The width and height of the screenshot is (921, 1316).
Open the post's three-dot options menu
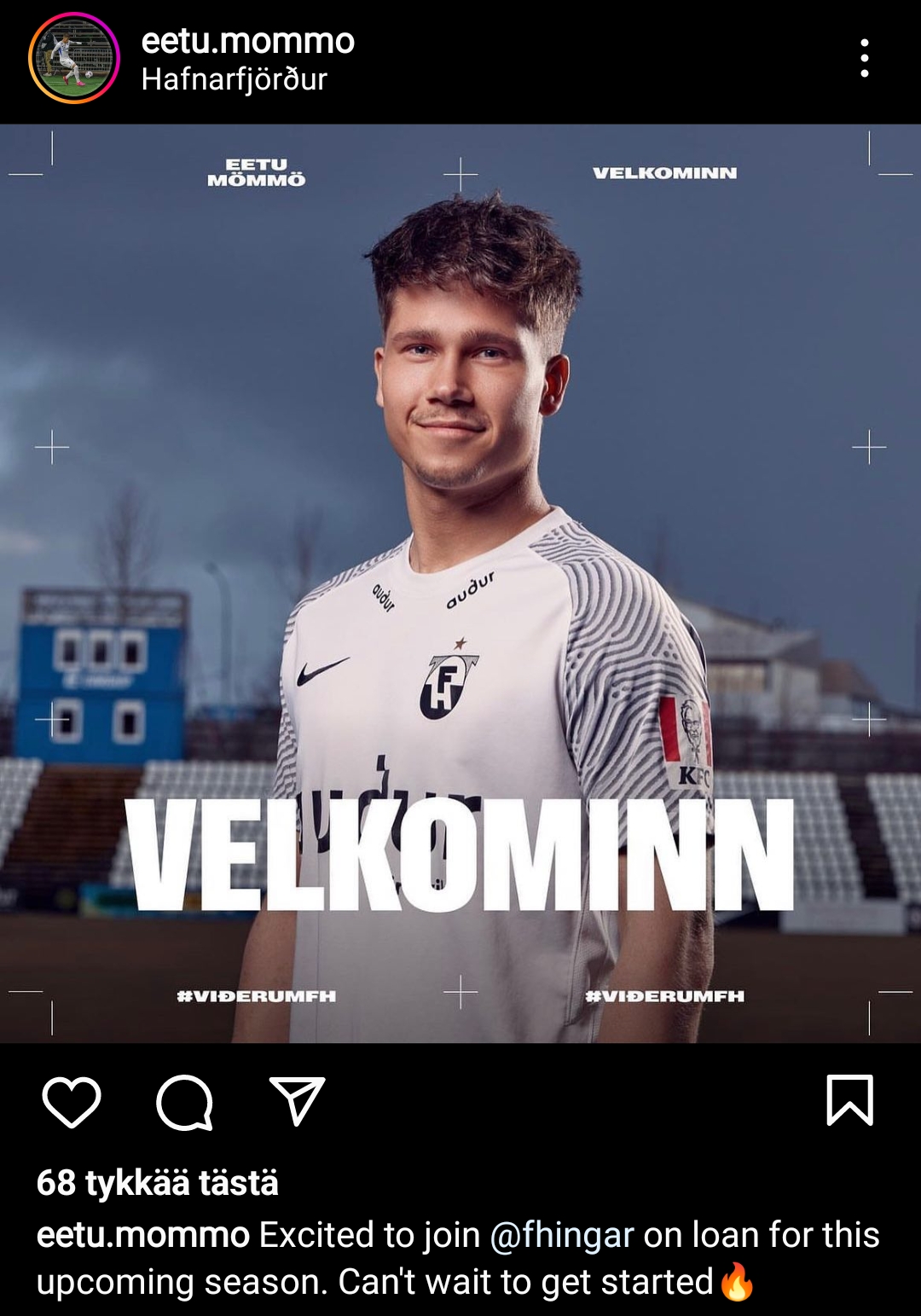click(865, 58)
